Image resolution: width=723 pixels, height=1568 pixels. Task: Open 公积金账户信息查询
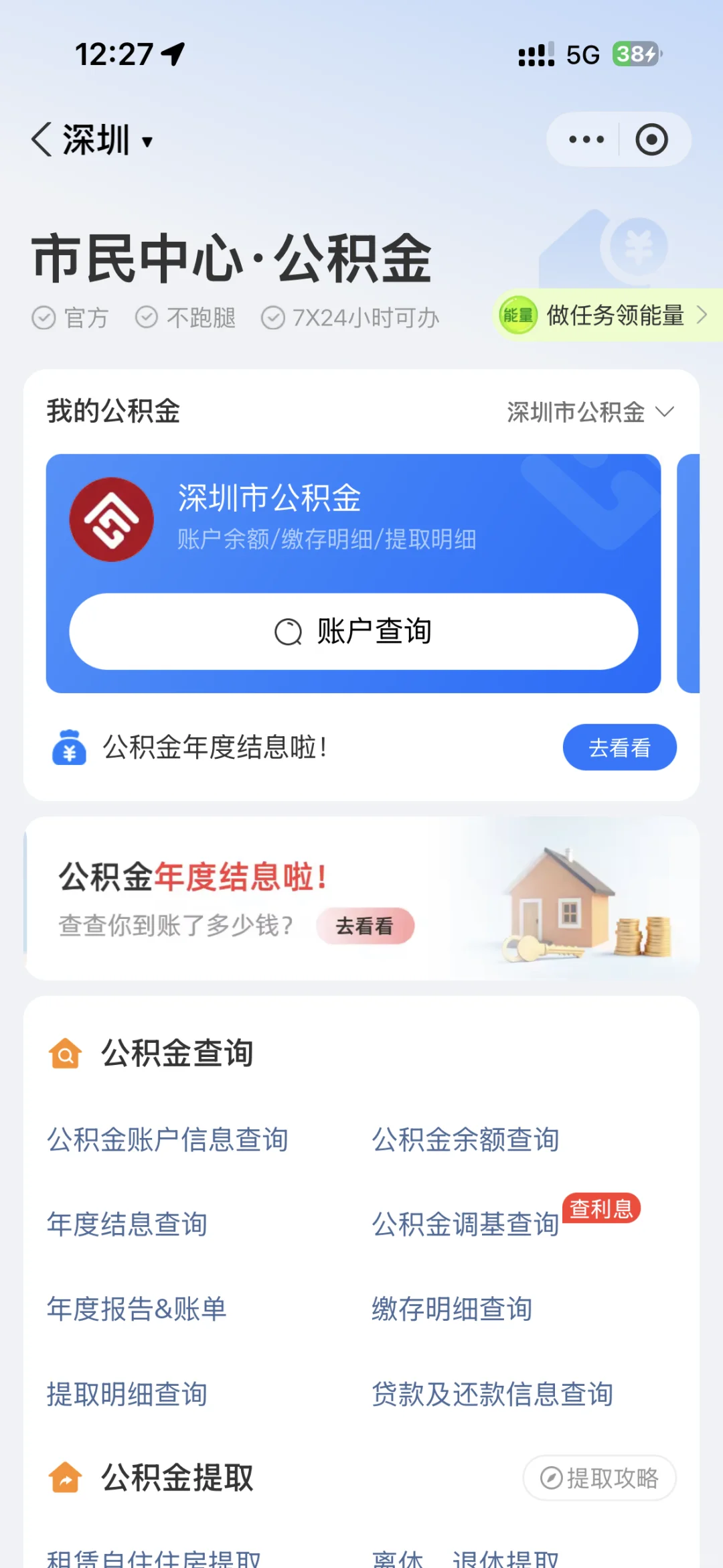[167, 1139]
